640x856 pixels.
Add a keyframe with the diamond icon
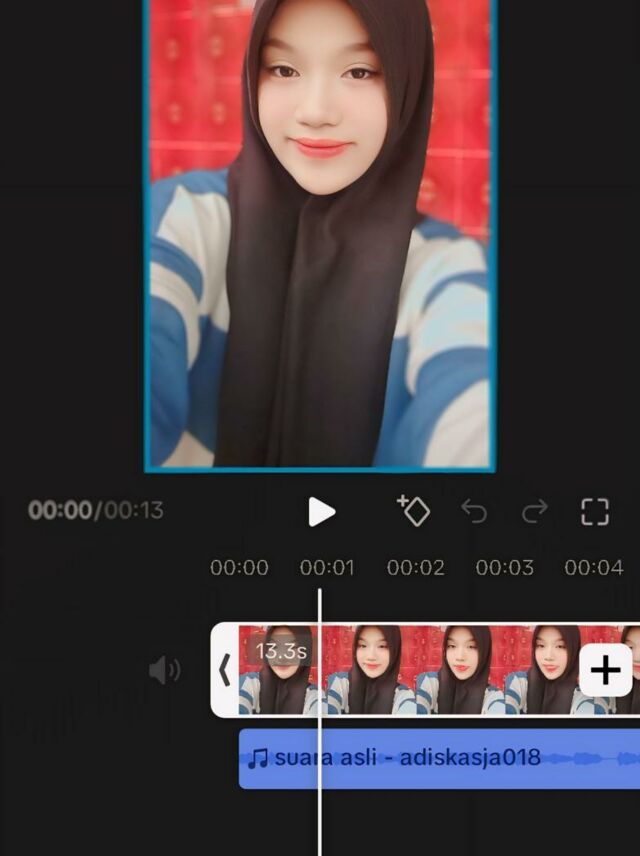(x=413, y=510)
